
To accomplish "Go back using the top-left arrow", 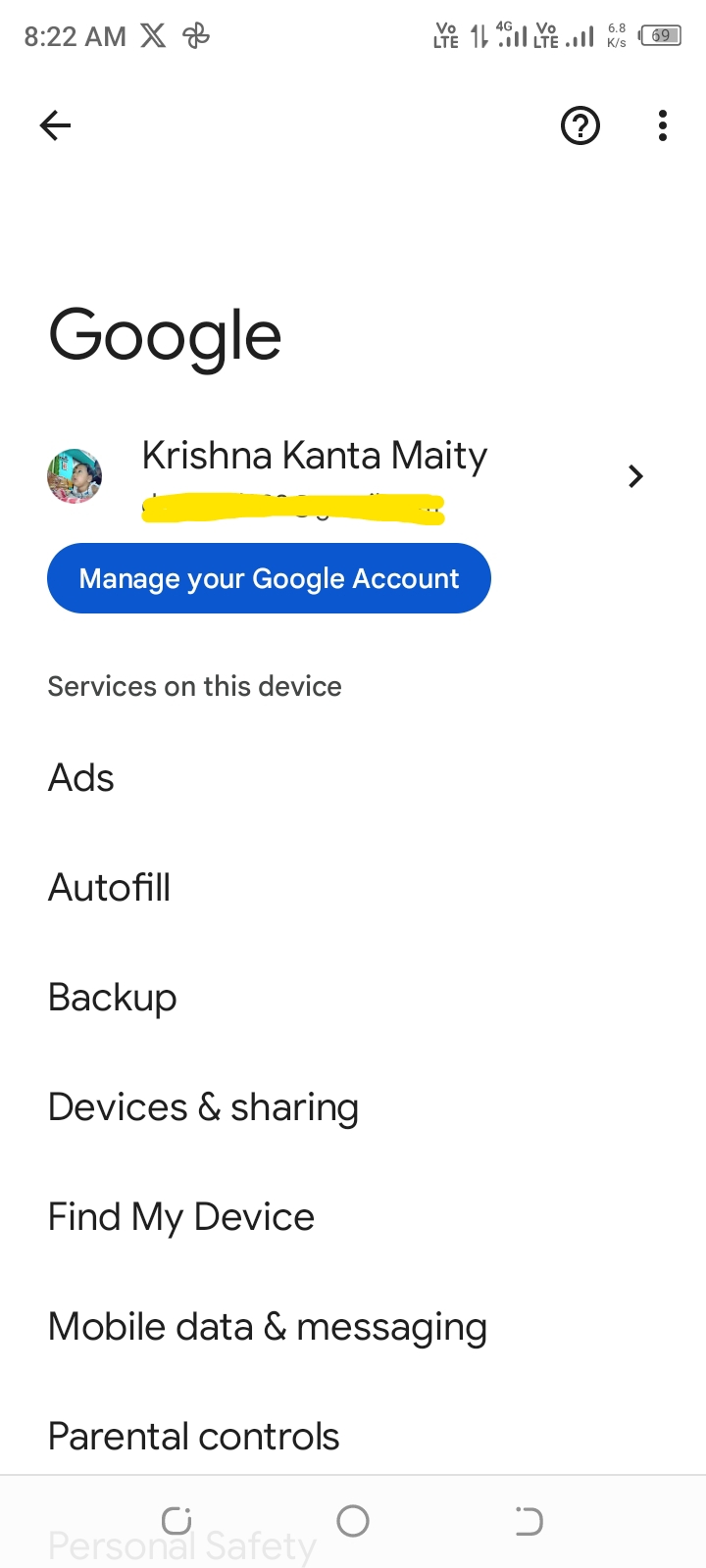I will coord(55,125).
